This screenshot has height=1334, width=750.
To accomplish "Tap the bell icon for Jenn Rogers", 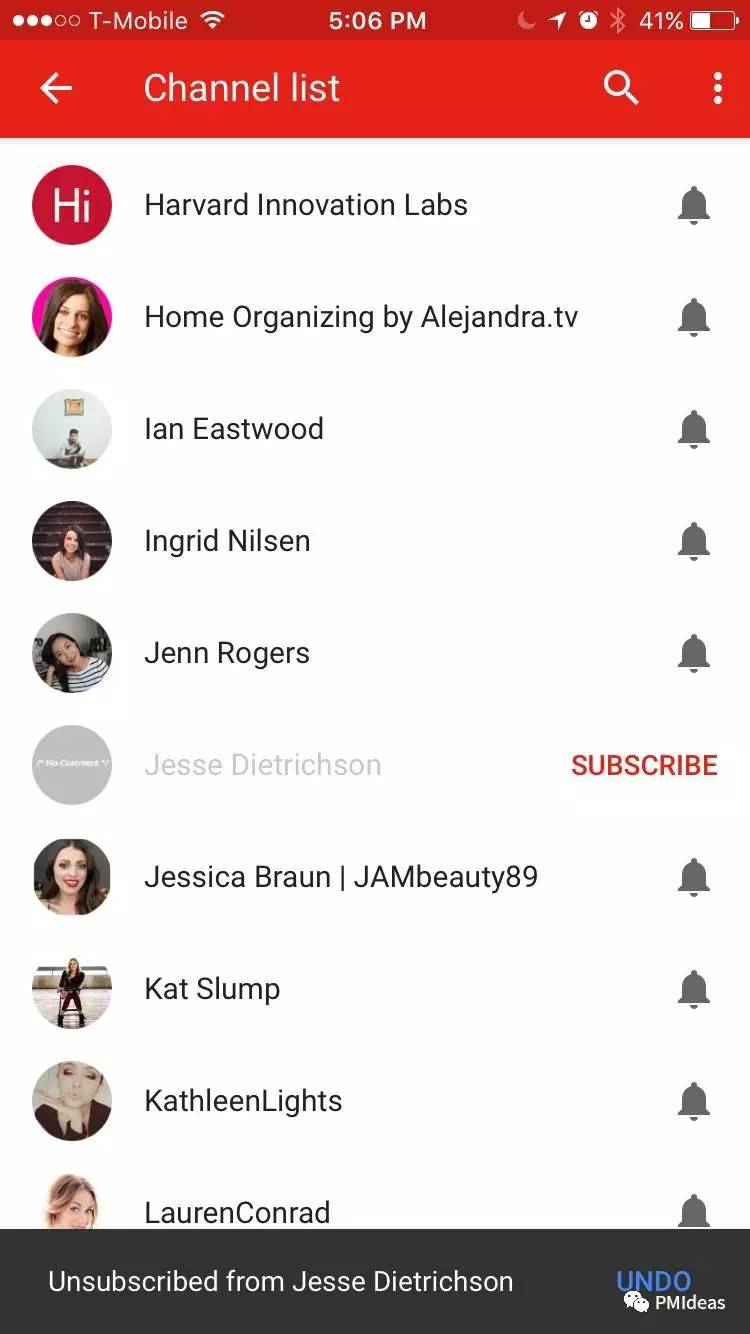I will [x=693, y=653].
